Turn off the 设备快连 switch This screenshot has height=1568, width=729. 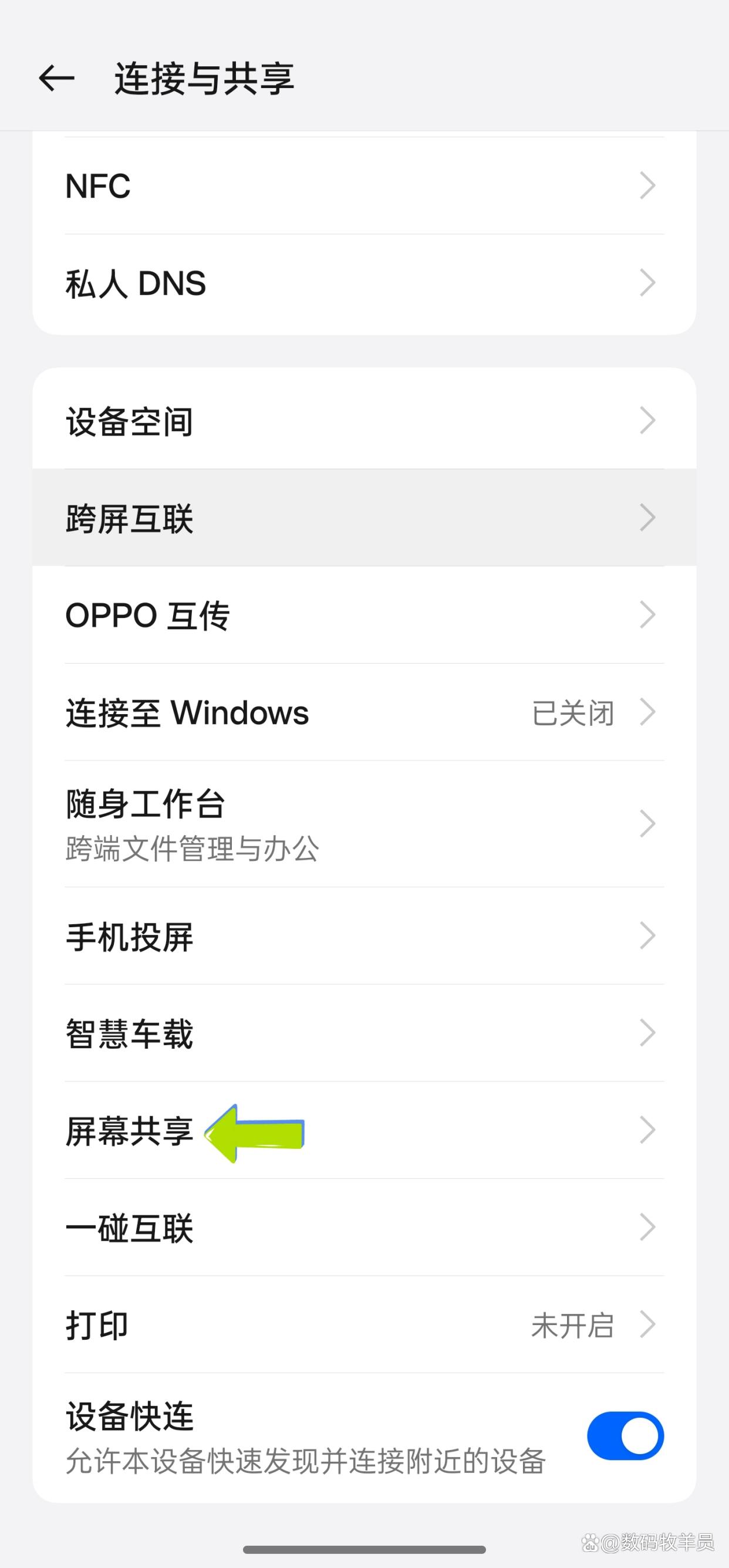(626, 1435)
